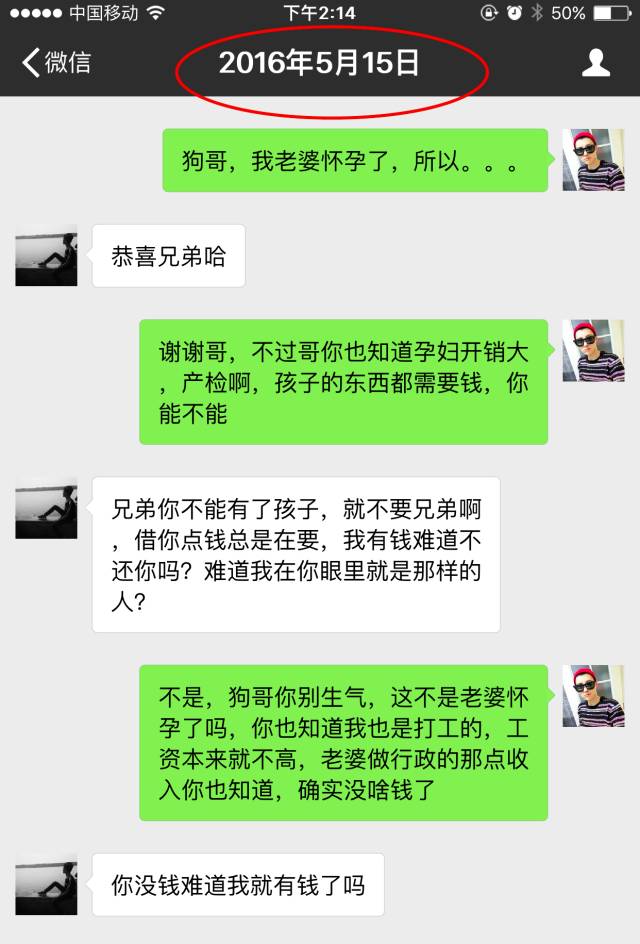640x944 pixels.
Task: View profile avatar beside 你没钱难道我就有钱了吗
Action: 46,884
